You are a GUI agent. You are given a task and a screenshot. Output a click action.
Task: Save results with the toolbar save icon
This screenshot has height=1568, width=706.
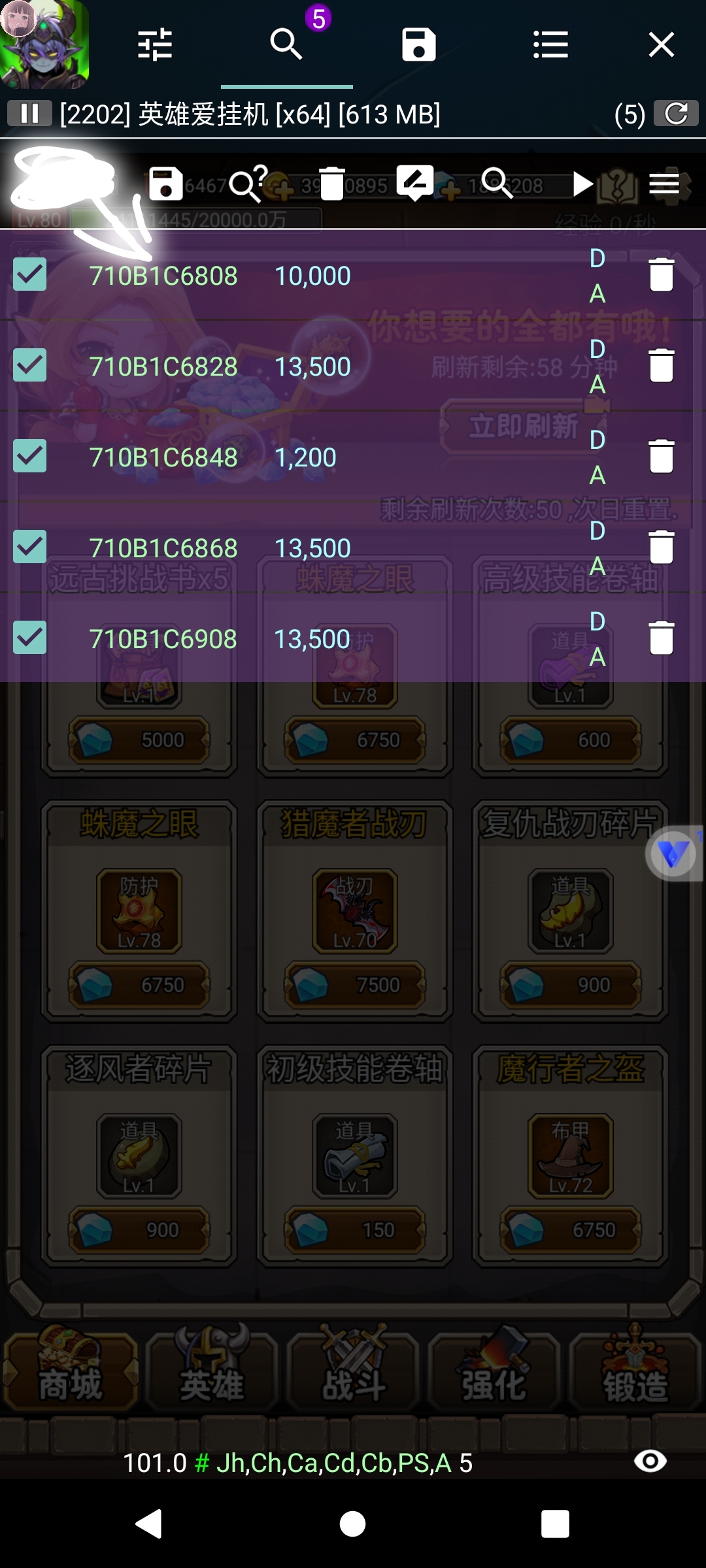[165, 184]
